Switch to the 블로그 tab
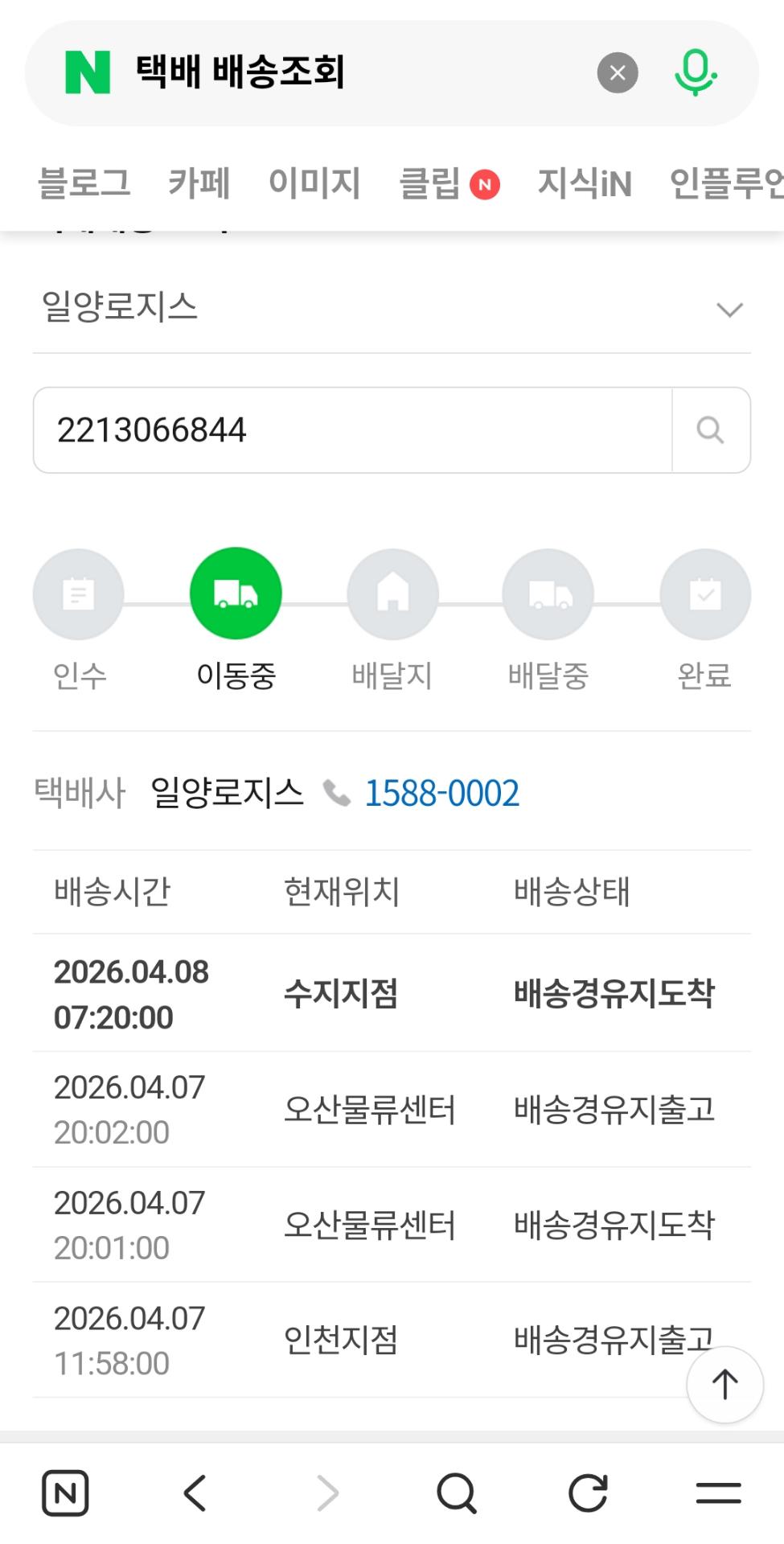This screenshot has height=1544, width=784. tap(84, 183)
